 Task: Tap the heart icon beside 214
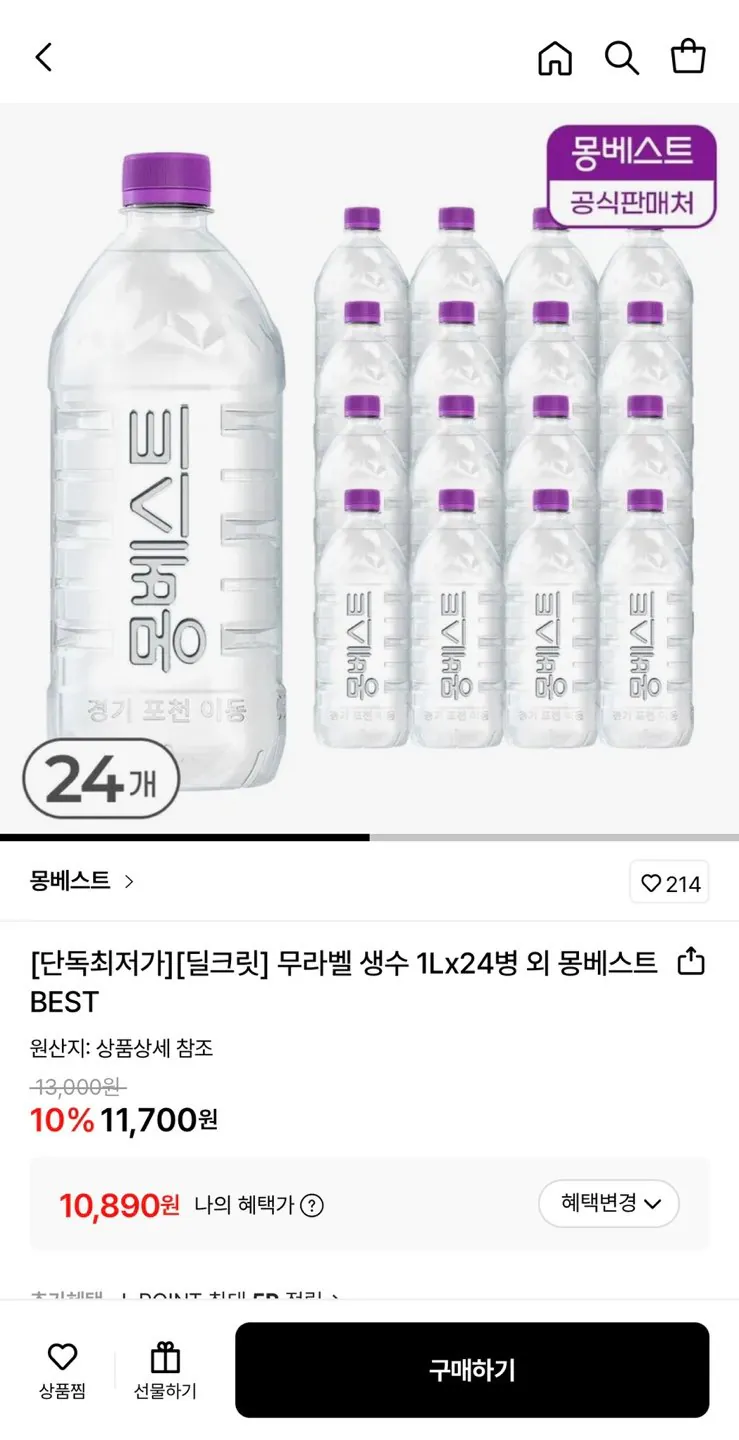click(651, 882)
